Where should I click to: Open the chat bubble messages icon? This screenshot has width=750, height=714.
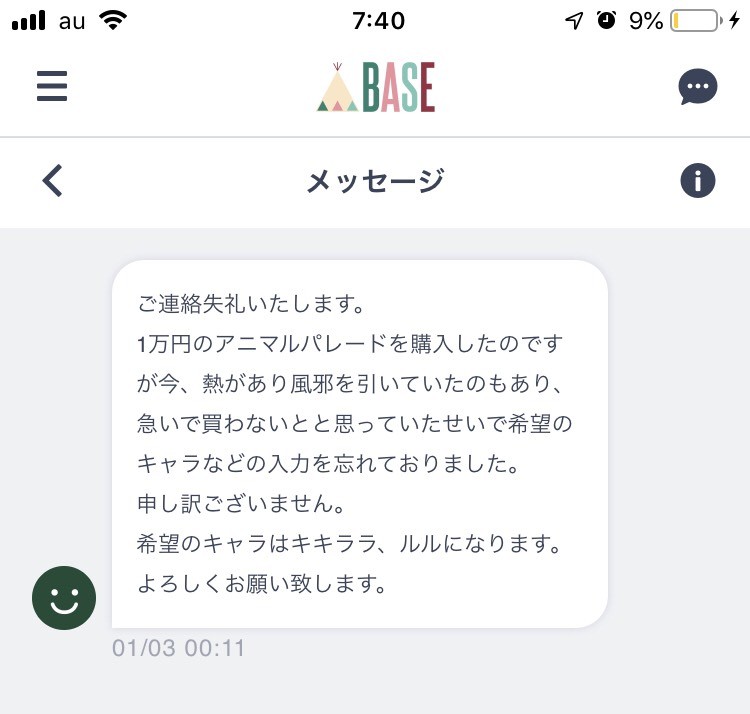pos(697,87)
